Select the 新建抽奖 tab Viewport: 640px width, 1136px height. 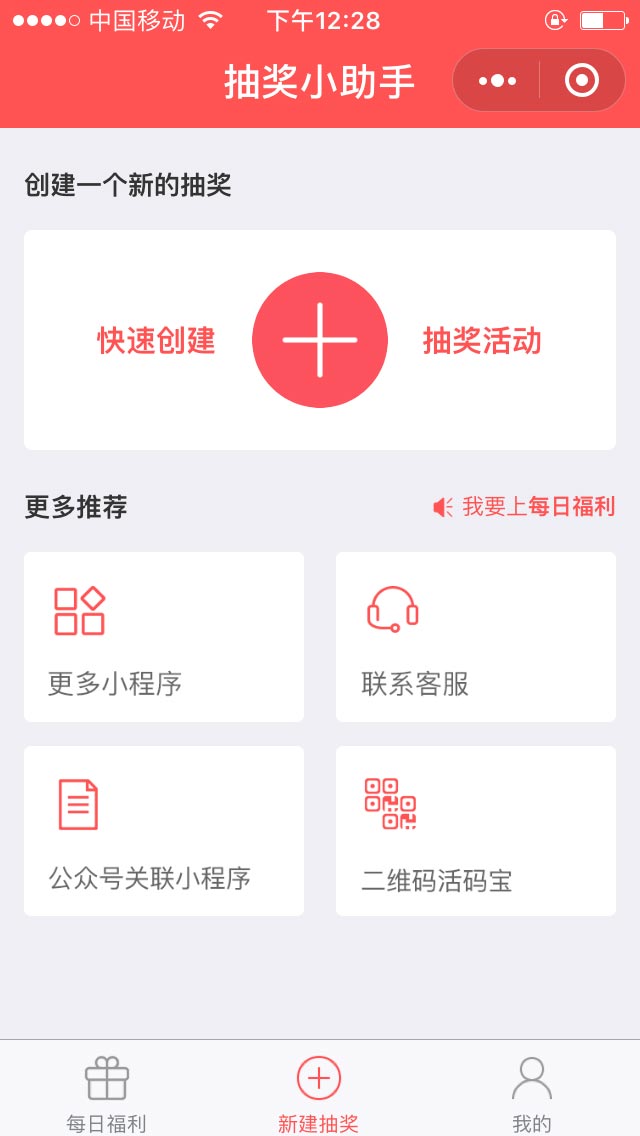(319, 1094)
